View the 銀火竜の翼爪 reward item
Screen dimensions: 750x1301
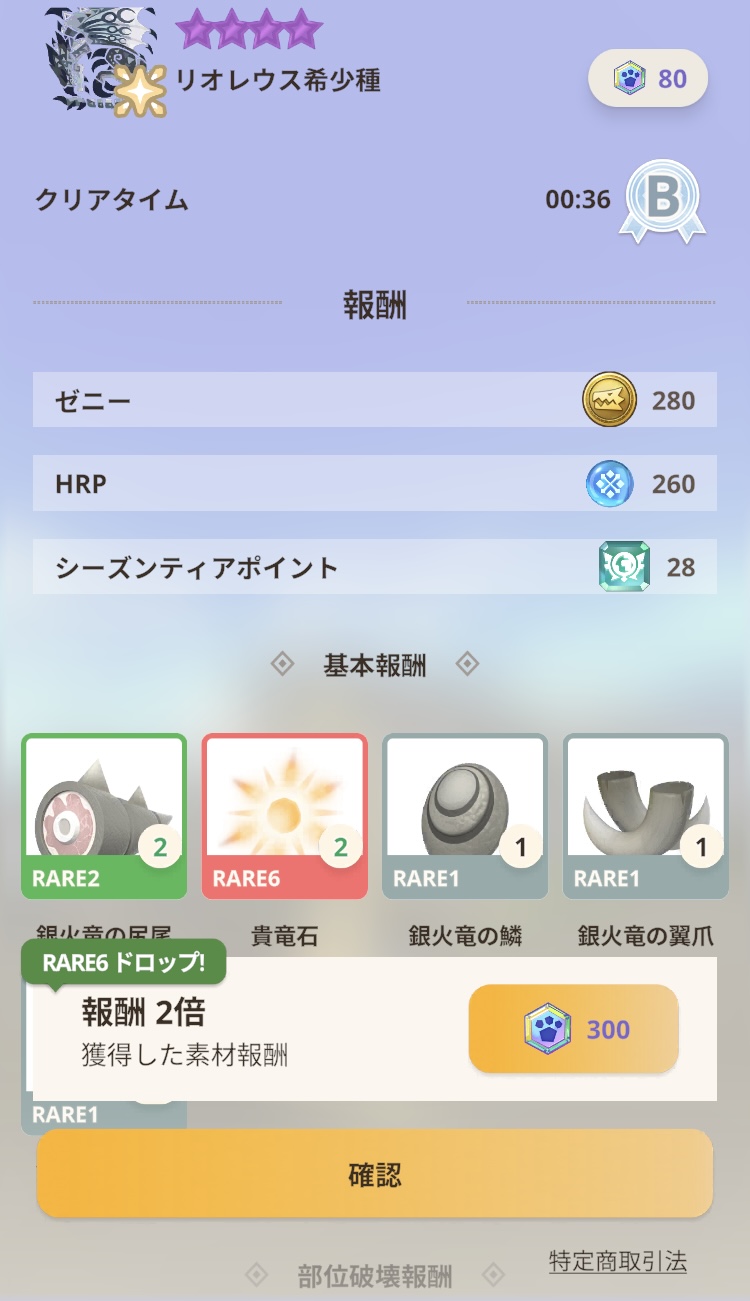[645, 816]
